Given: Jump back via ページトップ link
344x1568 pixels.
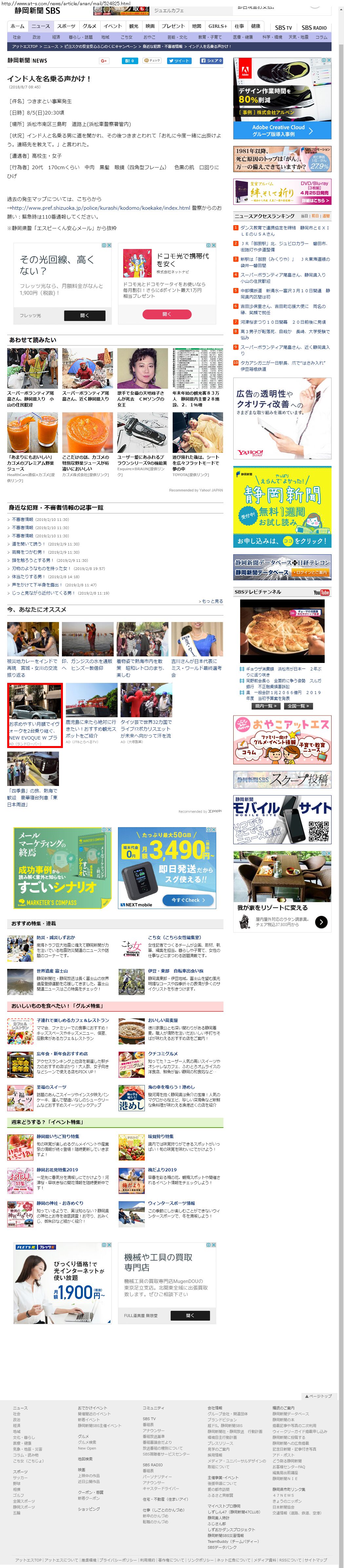Looking at the screenshot, I should tap(318, 1396).
